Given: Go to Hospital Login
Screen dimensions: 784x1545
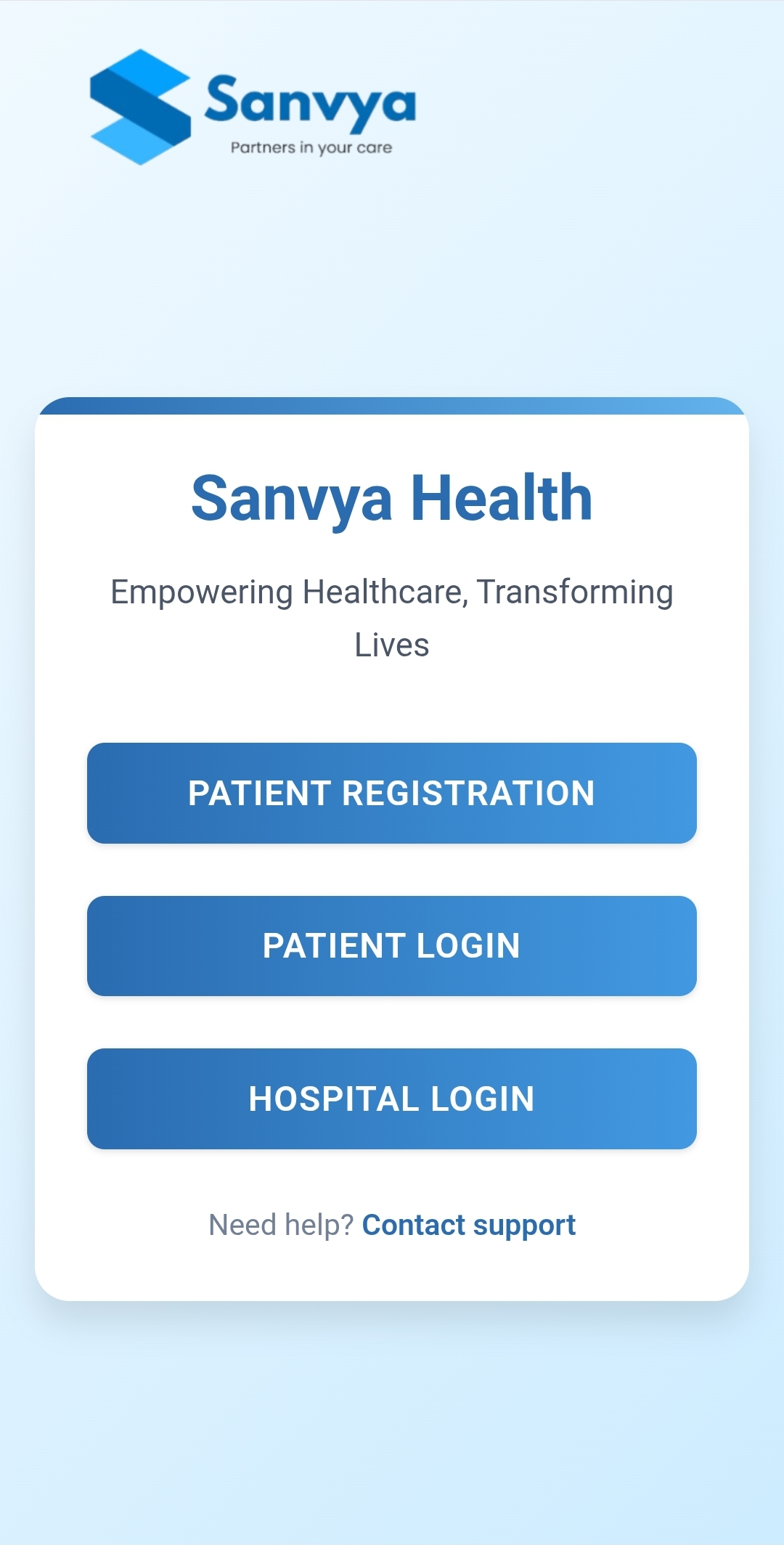Looking at the screenshot, I should click(392, 1098).
